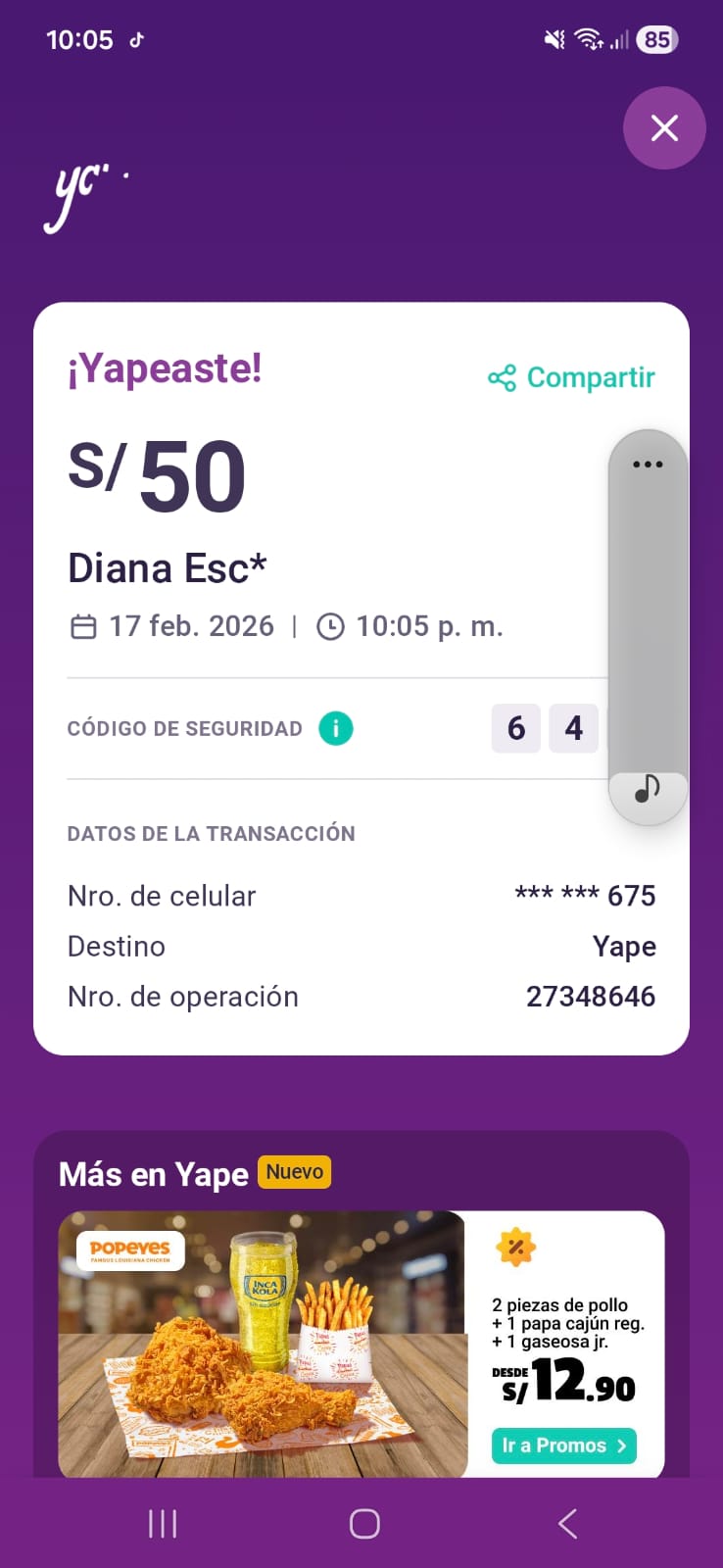Close the Yape confirmation screen
The width and height of the screenshot is (723, 1568).
664,128
